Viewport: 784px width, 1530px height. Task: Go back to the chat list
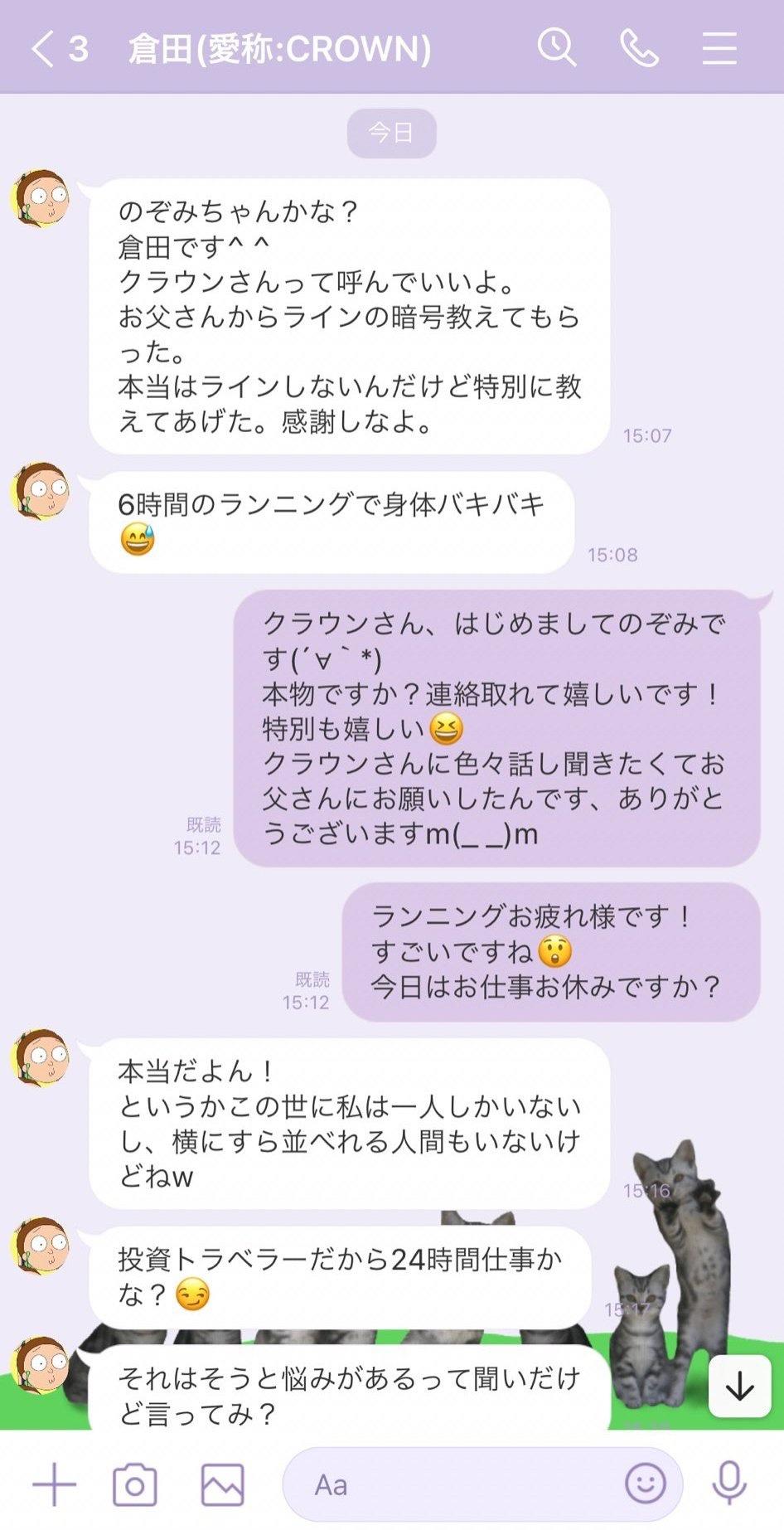click(x=46, y=49)
